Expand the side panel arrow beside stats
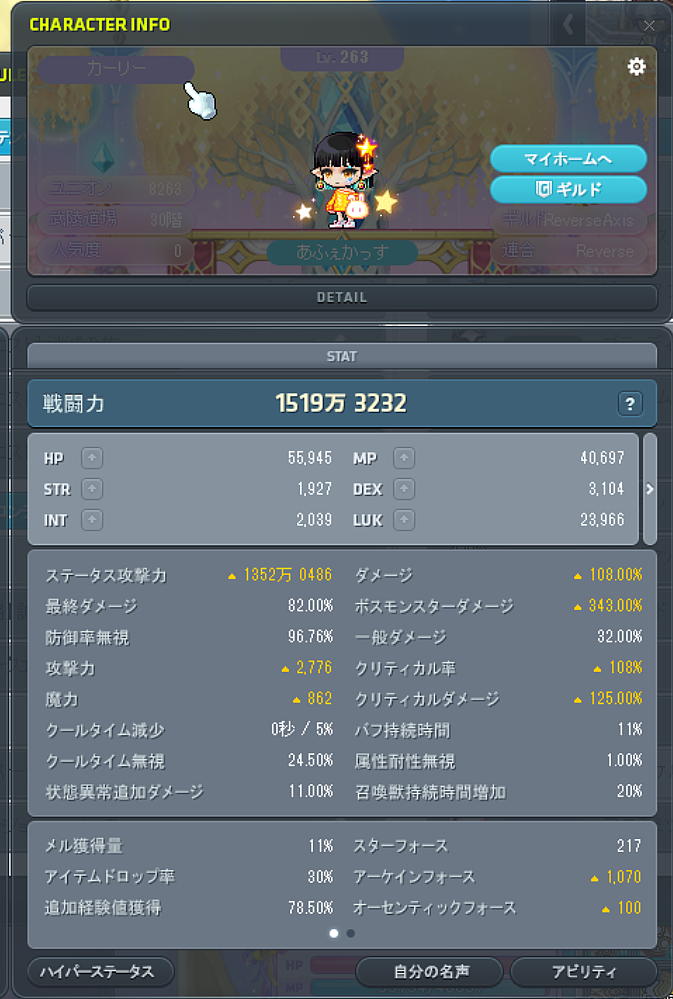 (x=650, y=489)
